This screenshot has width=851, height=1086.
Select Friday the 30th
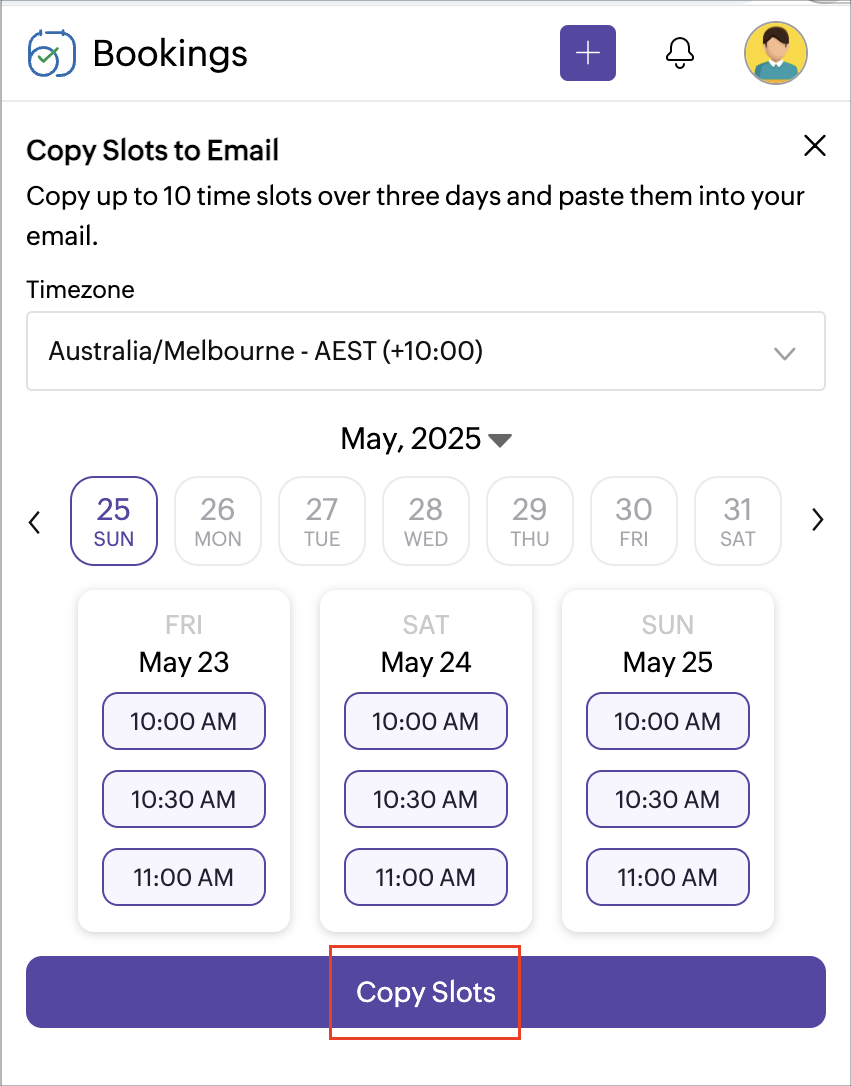(x=634, y=521)
